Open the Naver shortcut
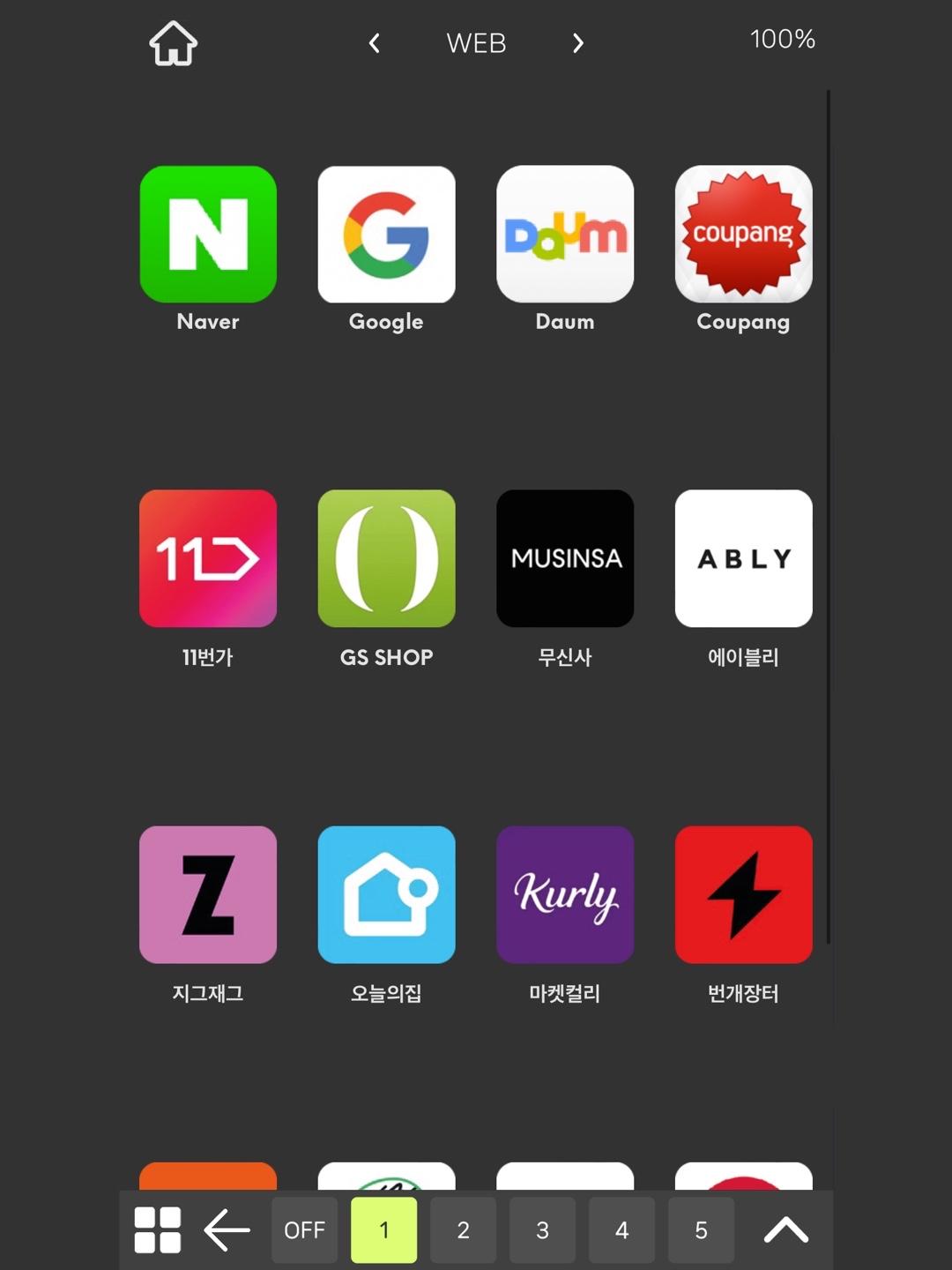The height and width of the screenshot is (1270, 952). click(x=208, y=235)
